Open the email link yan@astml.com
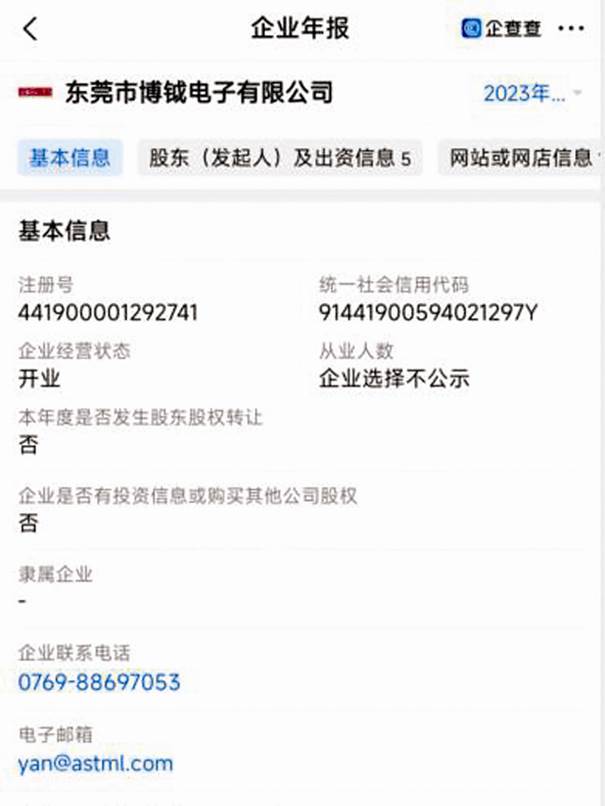The height and width of the screenshot is (806, 605). click(x=95, y=763)
